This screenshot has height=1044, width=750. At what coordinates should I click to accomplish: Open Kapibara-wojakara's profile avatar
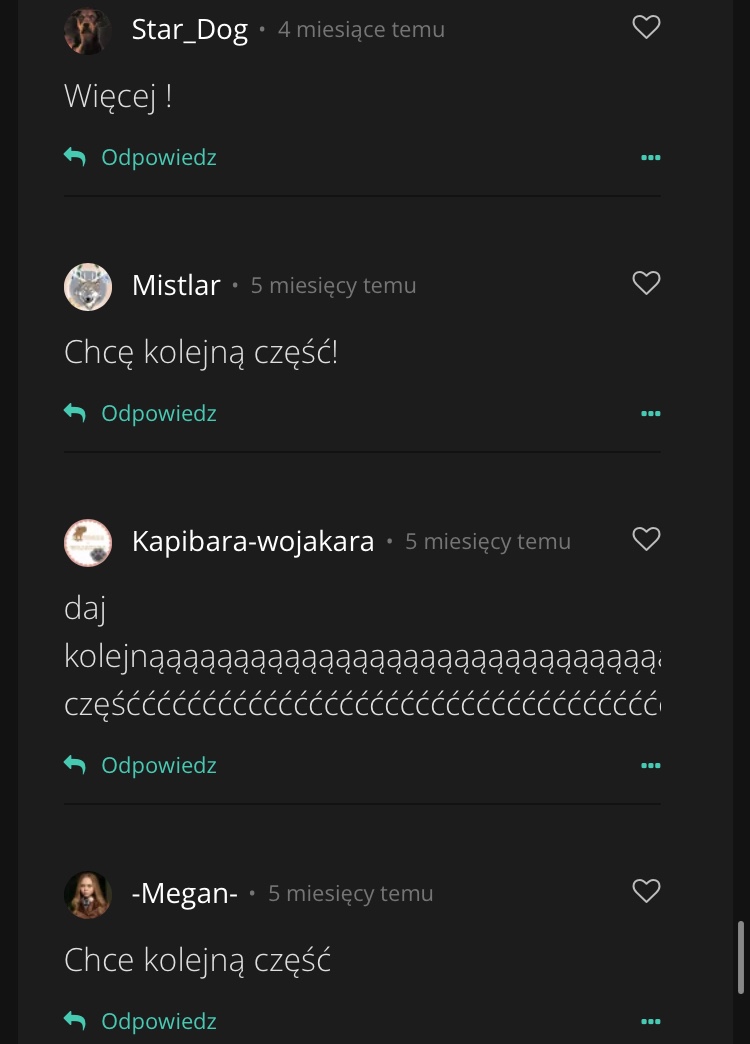pos(87,542)
